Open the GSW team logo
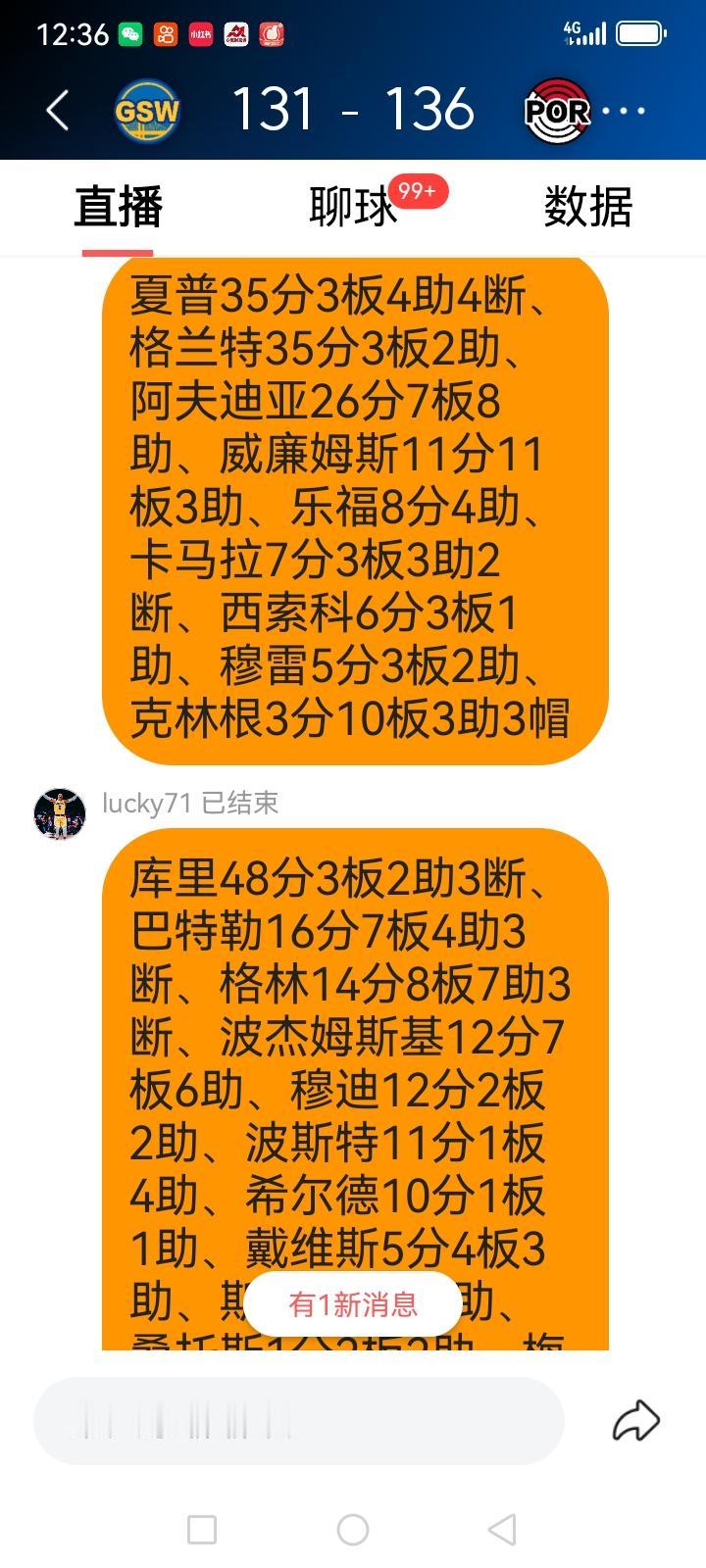 click(145, 111)
